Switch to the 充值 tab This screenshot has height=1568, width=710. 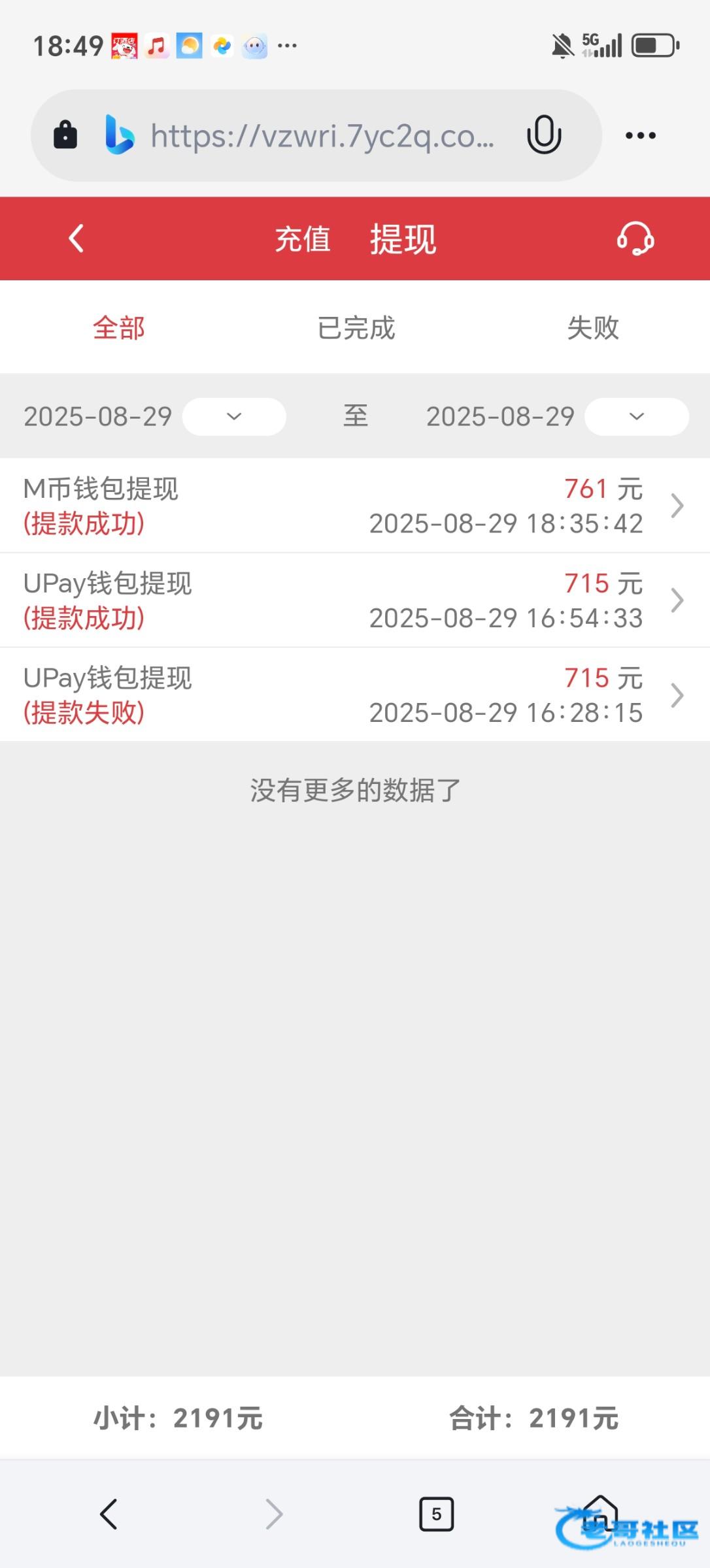pos(303,239)
